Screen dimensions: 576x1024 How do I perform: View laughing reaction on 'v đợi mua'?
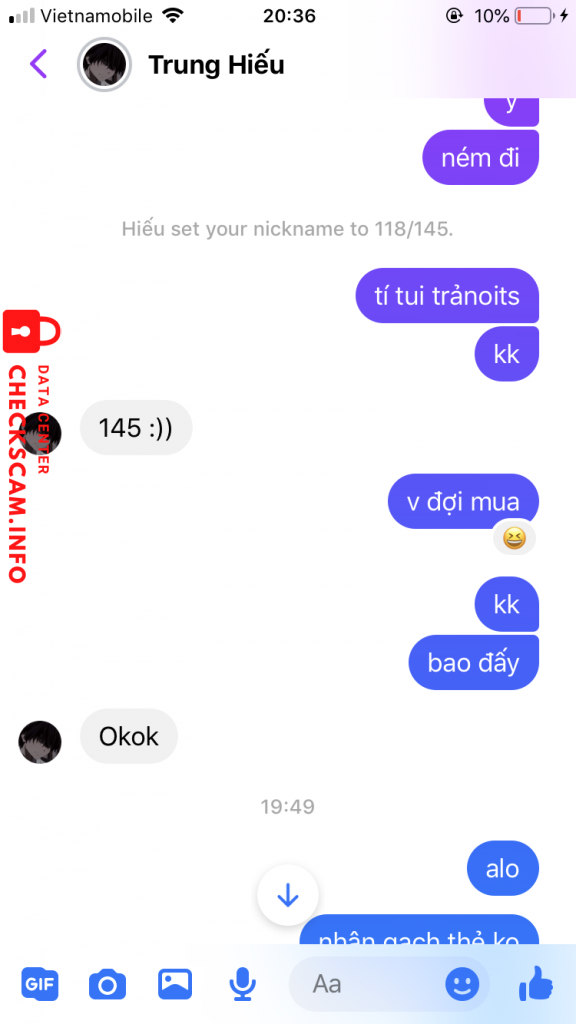[515, 539]
